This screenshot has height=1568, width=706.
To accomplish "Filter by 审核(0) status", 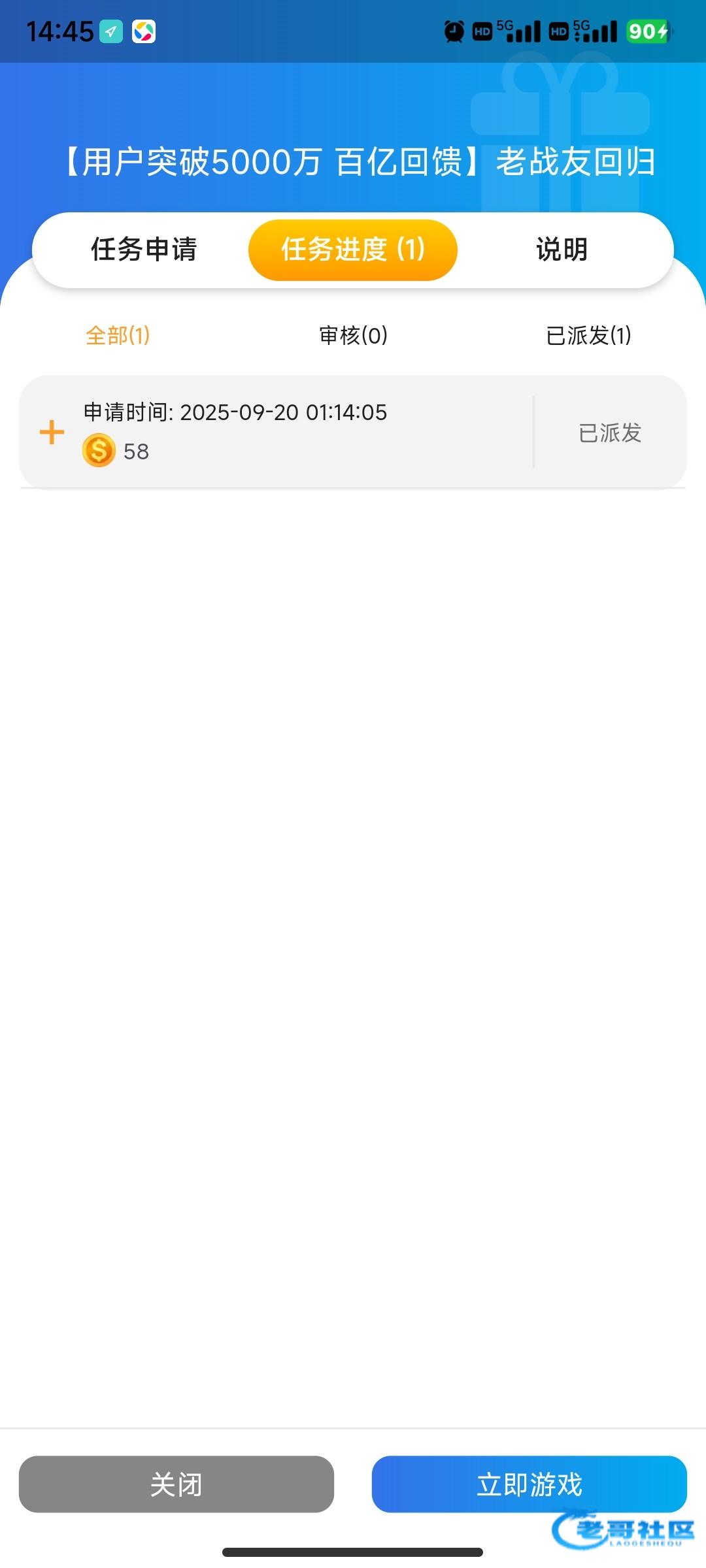I will click(353, 336).
